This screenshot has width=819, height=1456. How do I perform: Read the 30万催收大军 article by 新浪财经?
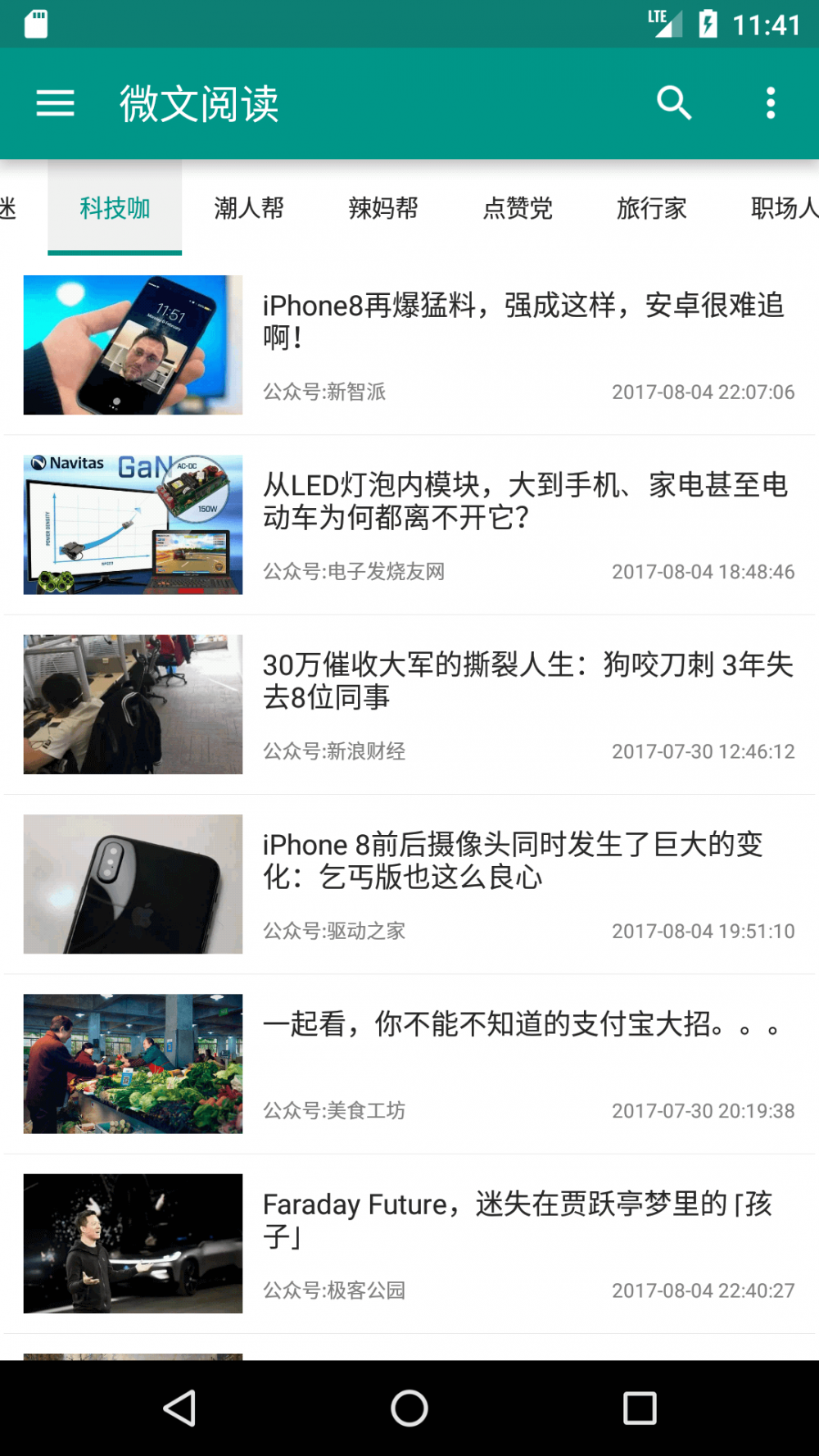409,705
